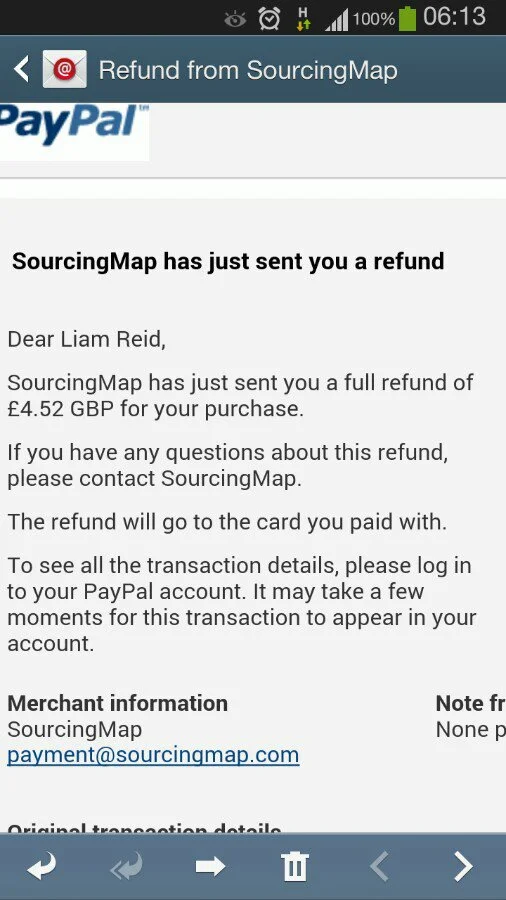This screenshot has height=900, width=506.
Task: Delete this email using the trash icon
Action: pos(295,867)
